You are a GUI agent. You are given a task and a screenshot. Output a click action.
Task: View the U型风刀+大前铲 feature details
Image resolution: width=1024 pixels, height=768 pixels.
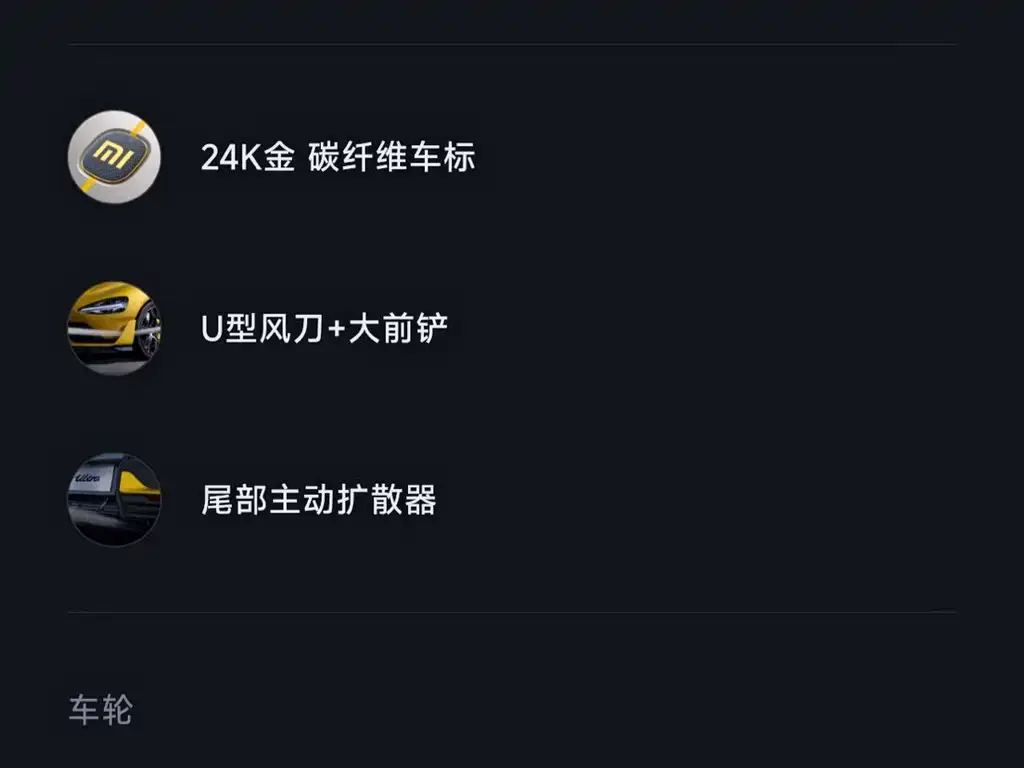point(512,328)
